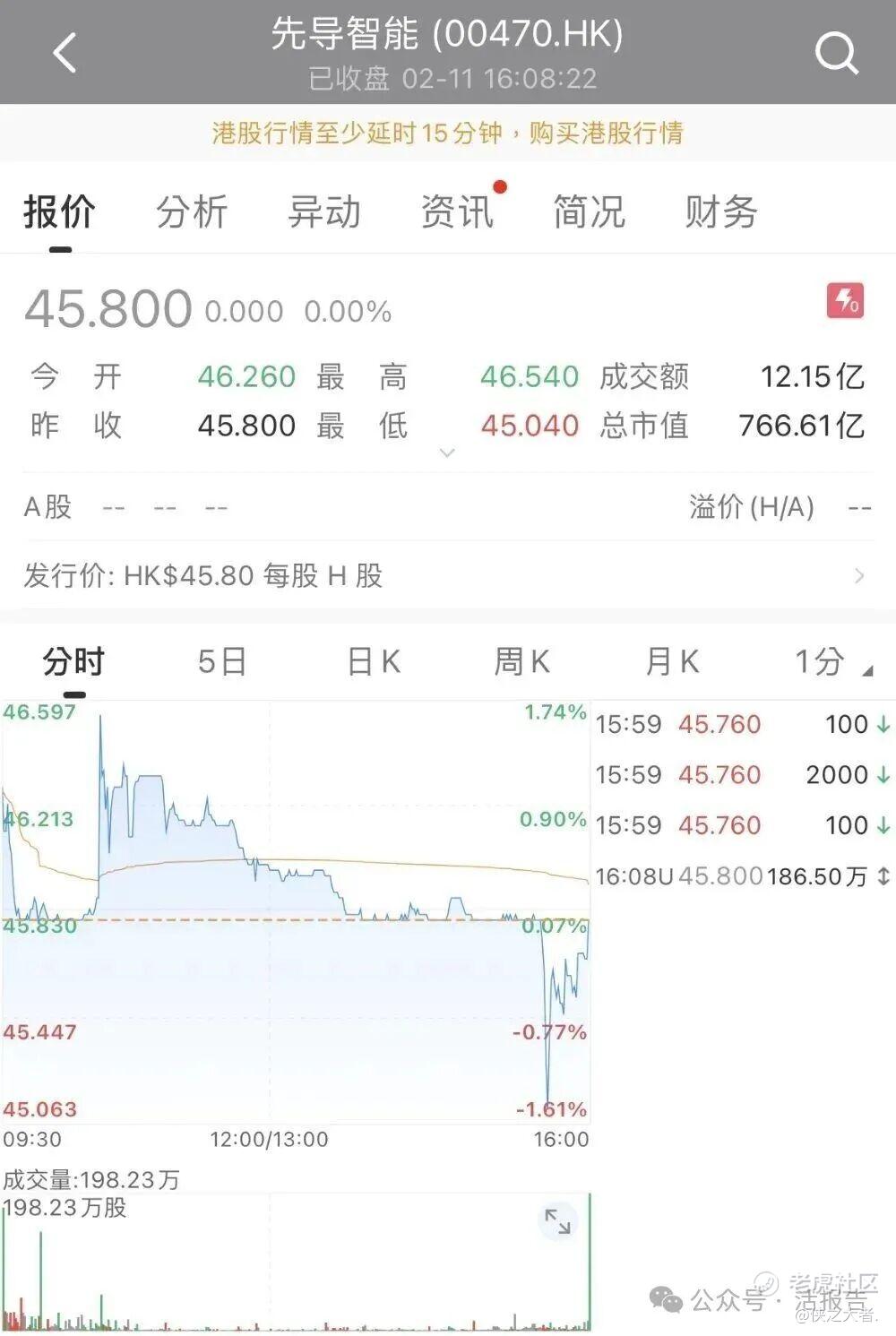896x1336 pixels.
Task: Select the 简况 tab
Action: (589, 212)
